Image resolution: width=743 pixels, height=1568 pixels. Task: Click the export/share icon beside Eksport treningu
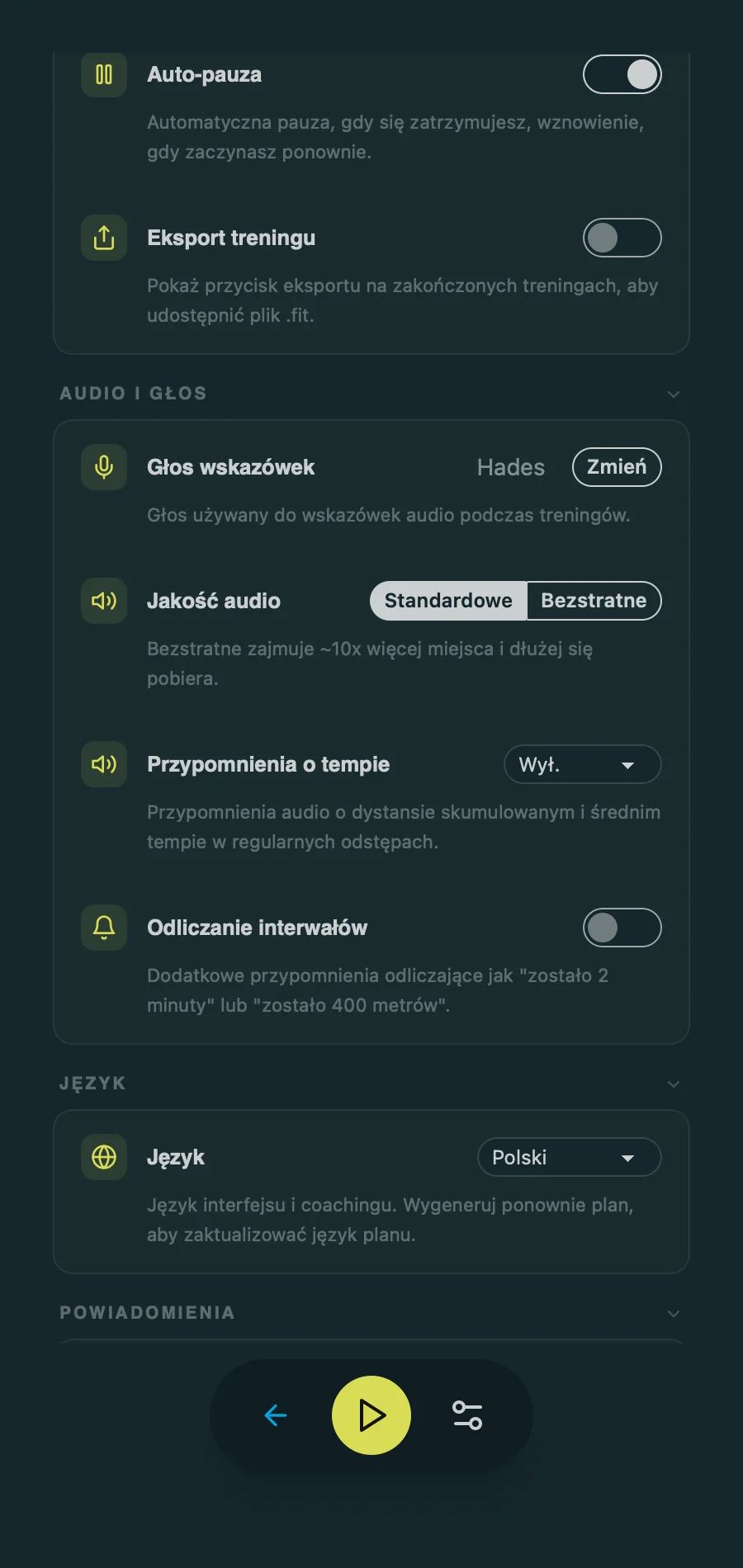coord(103,238)
